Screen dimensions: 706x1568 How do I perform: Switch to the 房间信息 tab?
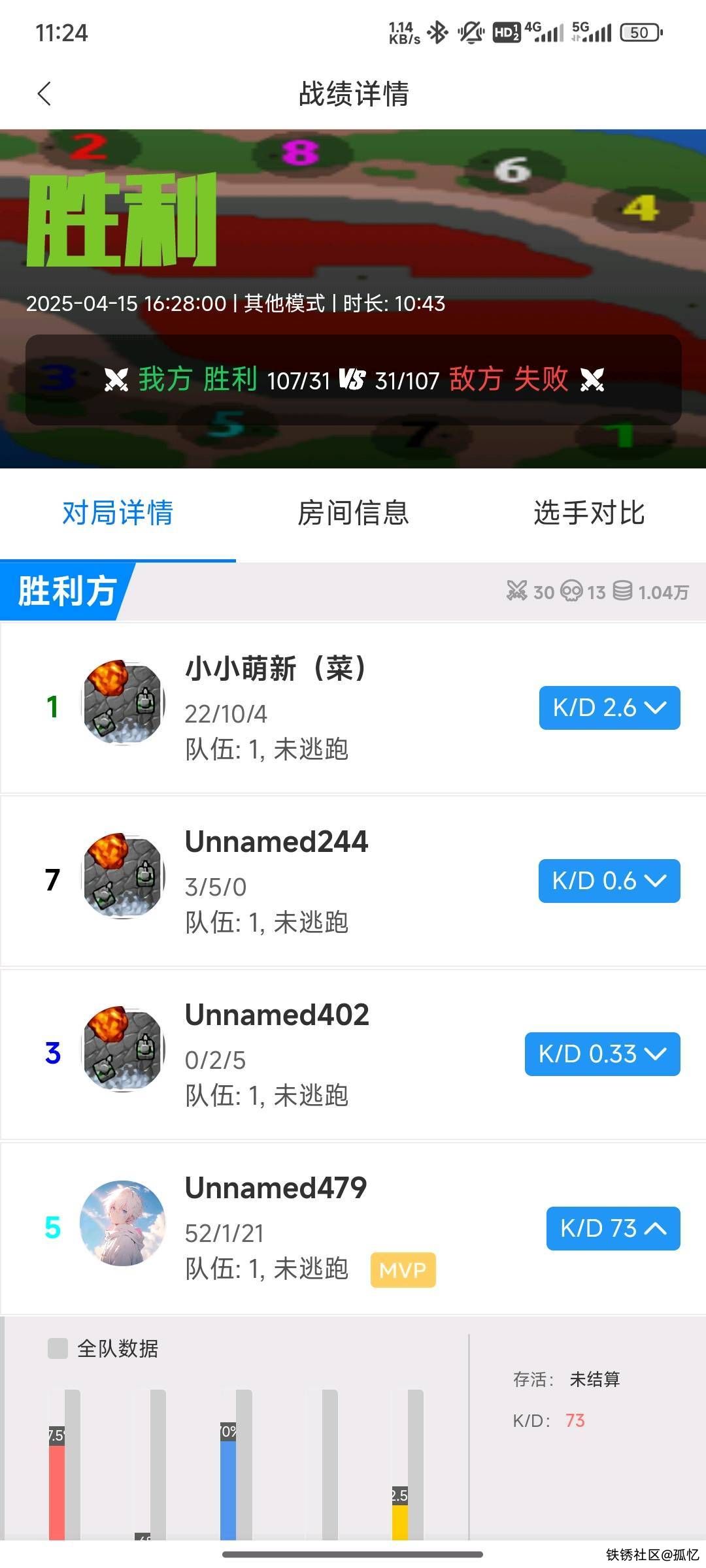[x=353, y=513]
